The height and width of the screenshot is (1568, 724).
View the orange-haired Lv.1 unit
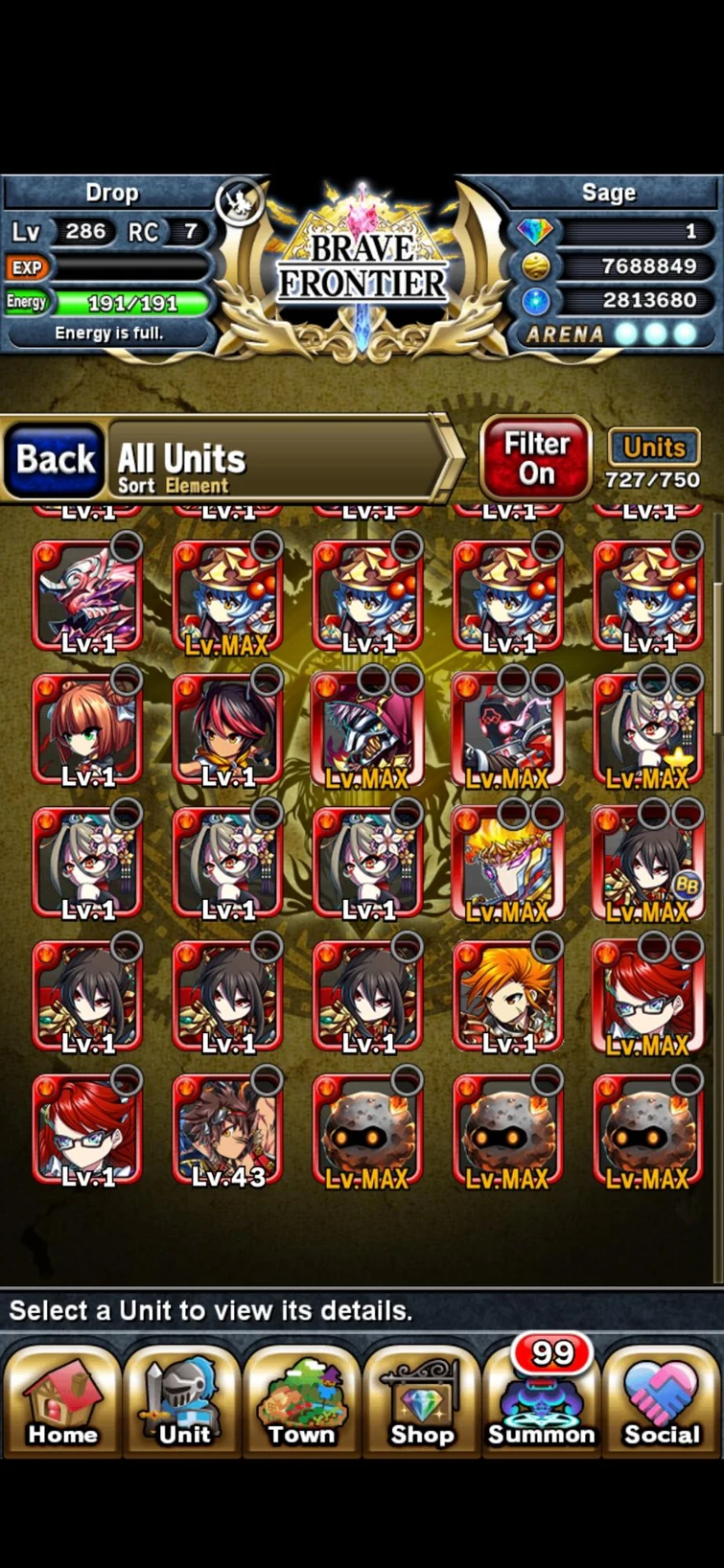tap(507, 997)
